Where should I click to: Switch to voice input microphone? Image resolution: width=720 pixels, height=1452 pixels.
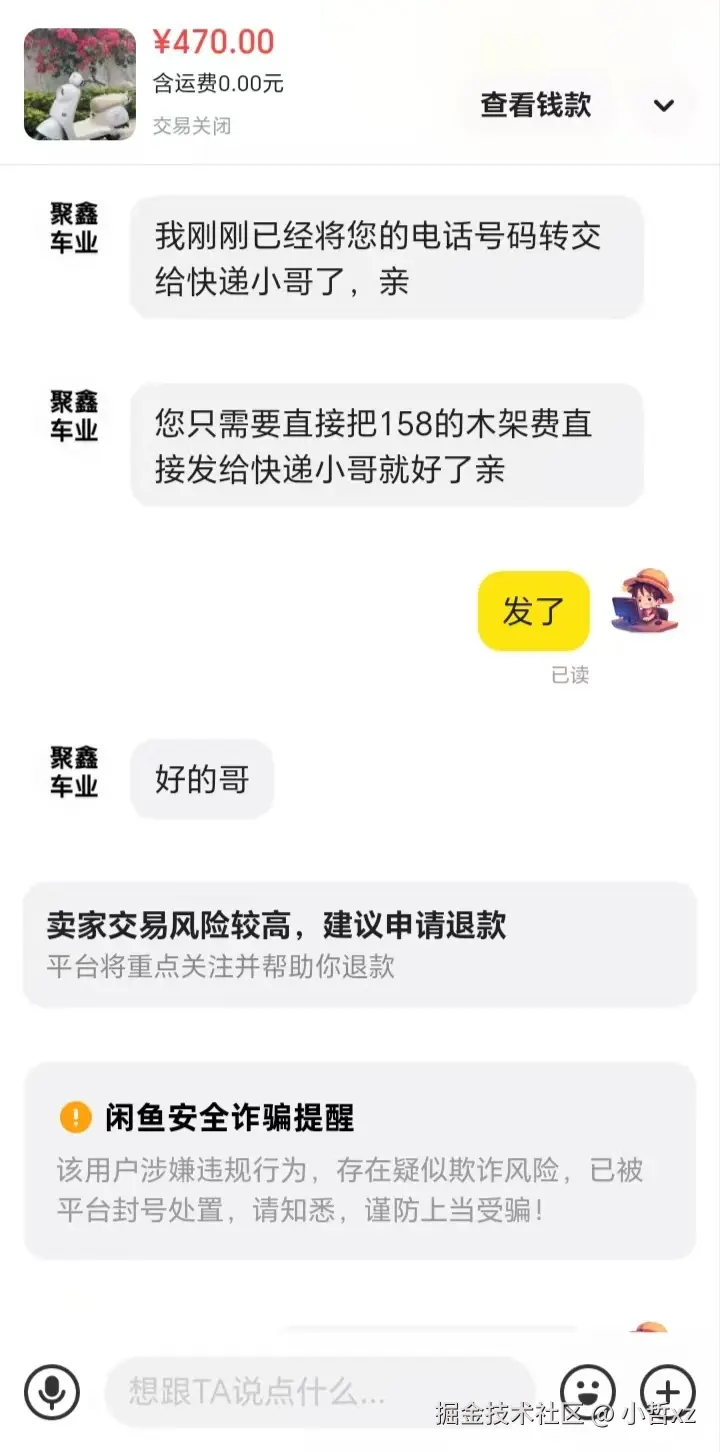click(x=52, y=1391)
